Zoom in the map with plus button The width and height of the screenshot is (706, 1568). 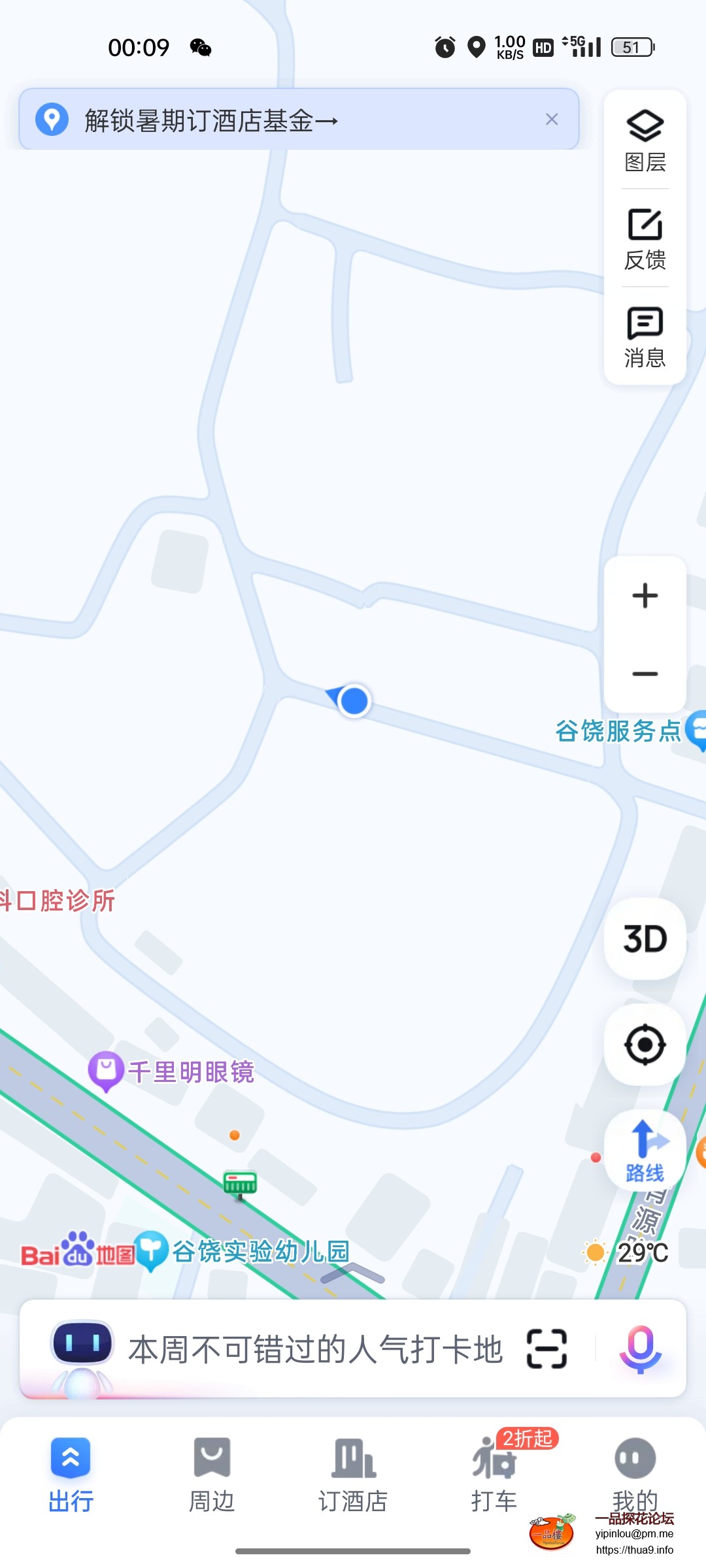tap(645, 596)
